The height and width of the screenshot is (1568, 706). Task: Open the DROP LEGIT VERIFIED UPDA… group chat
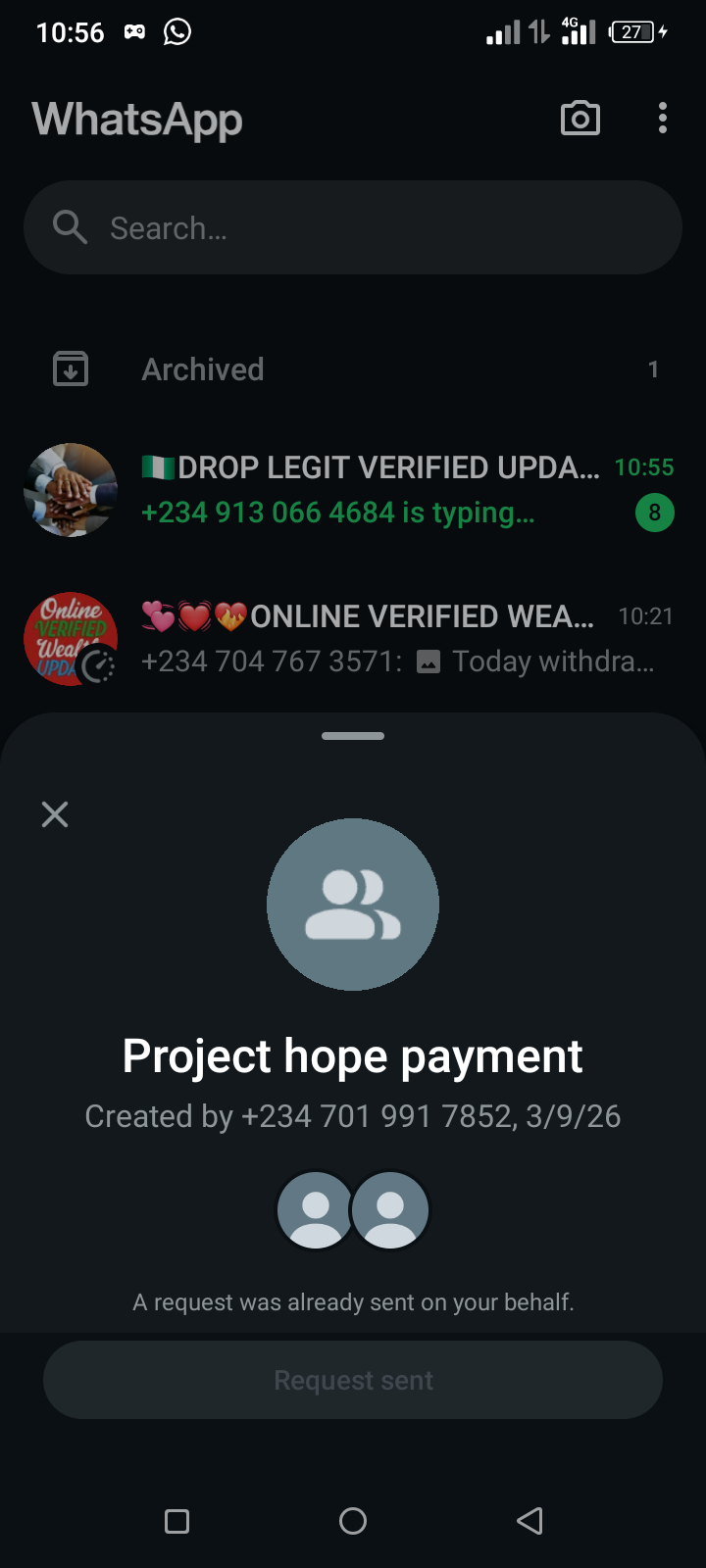tap(371, 489)
